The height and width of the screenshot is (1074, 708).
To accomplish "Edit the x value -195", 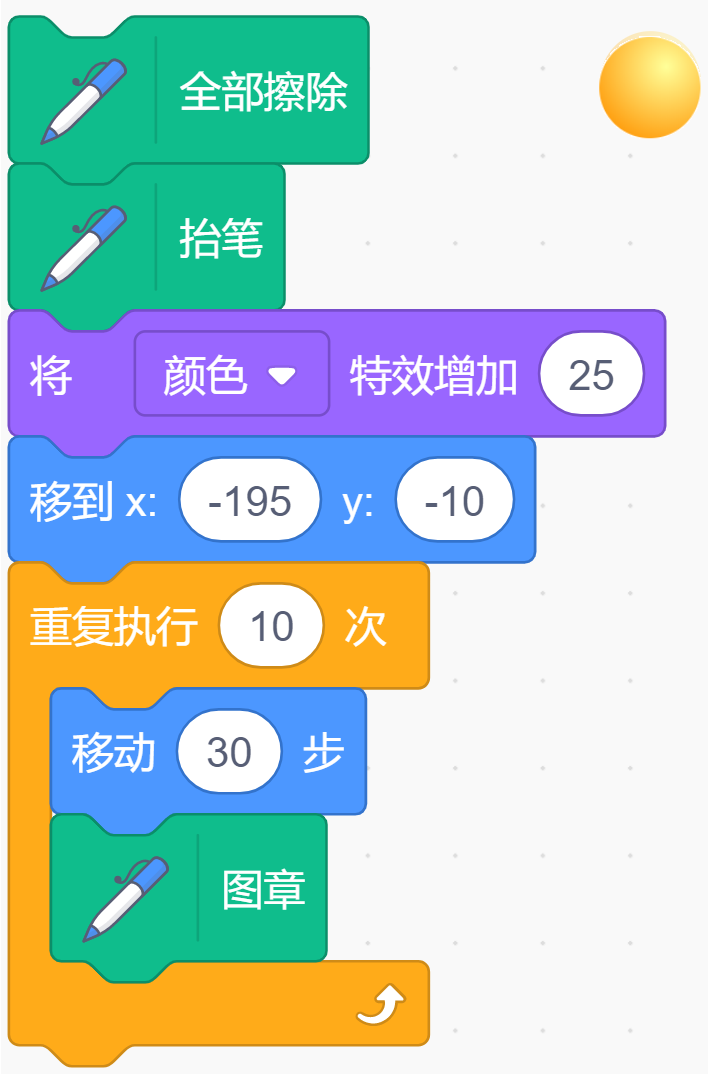I will [x=250, y=500].
